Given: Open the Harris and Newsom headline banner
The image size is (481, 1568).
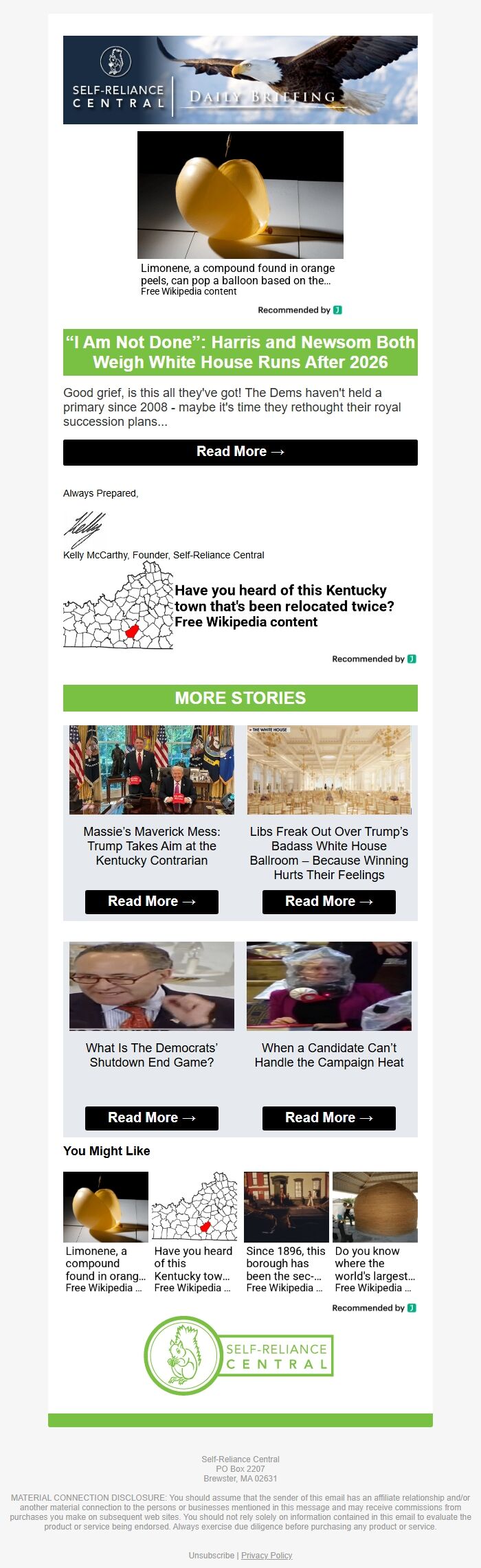Looking at the screenshot, I should coord(240,352).
